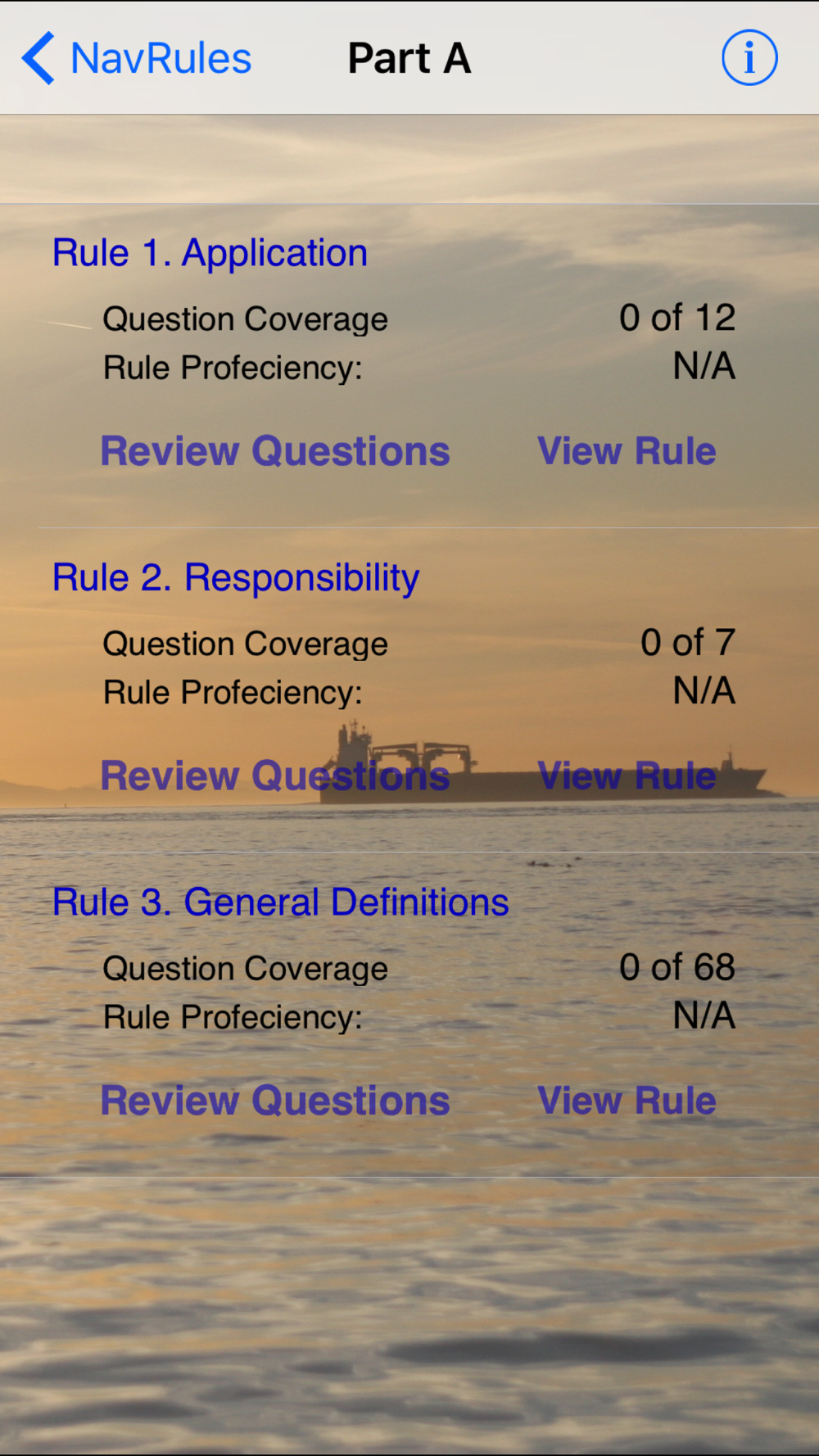This screenshot has width=819, height=1456.
Task: Go back to NavRules
Action: click(137, 58)
